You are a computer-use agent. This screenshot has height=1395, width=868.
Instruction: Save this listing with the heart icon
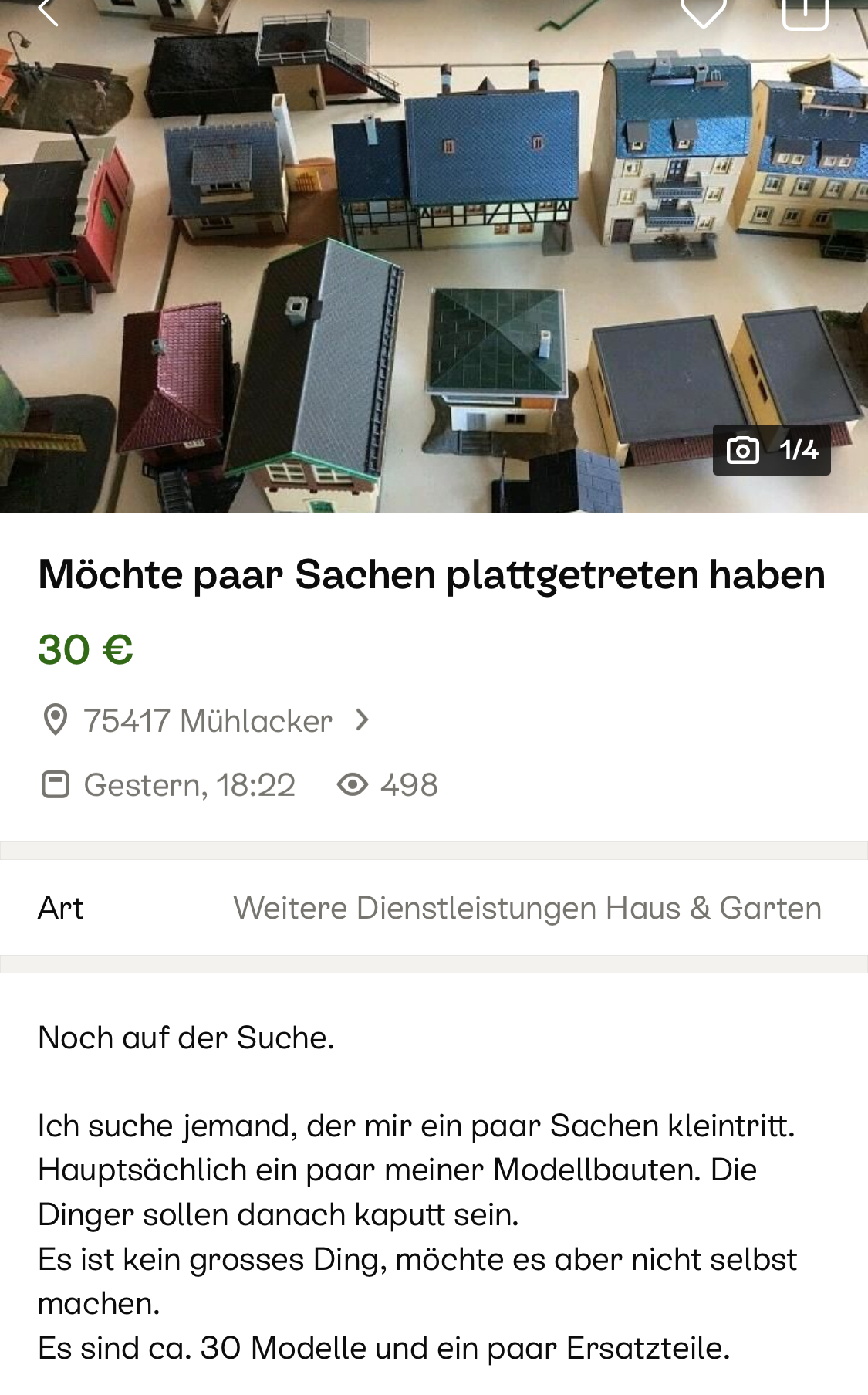pos(703,11)
